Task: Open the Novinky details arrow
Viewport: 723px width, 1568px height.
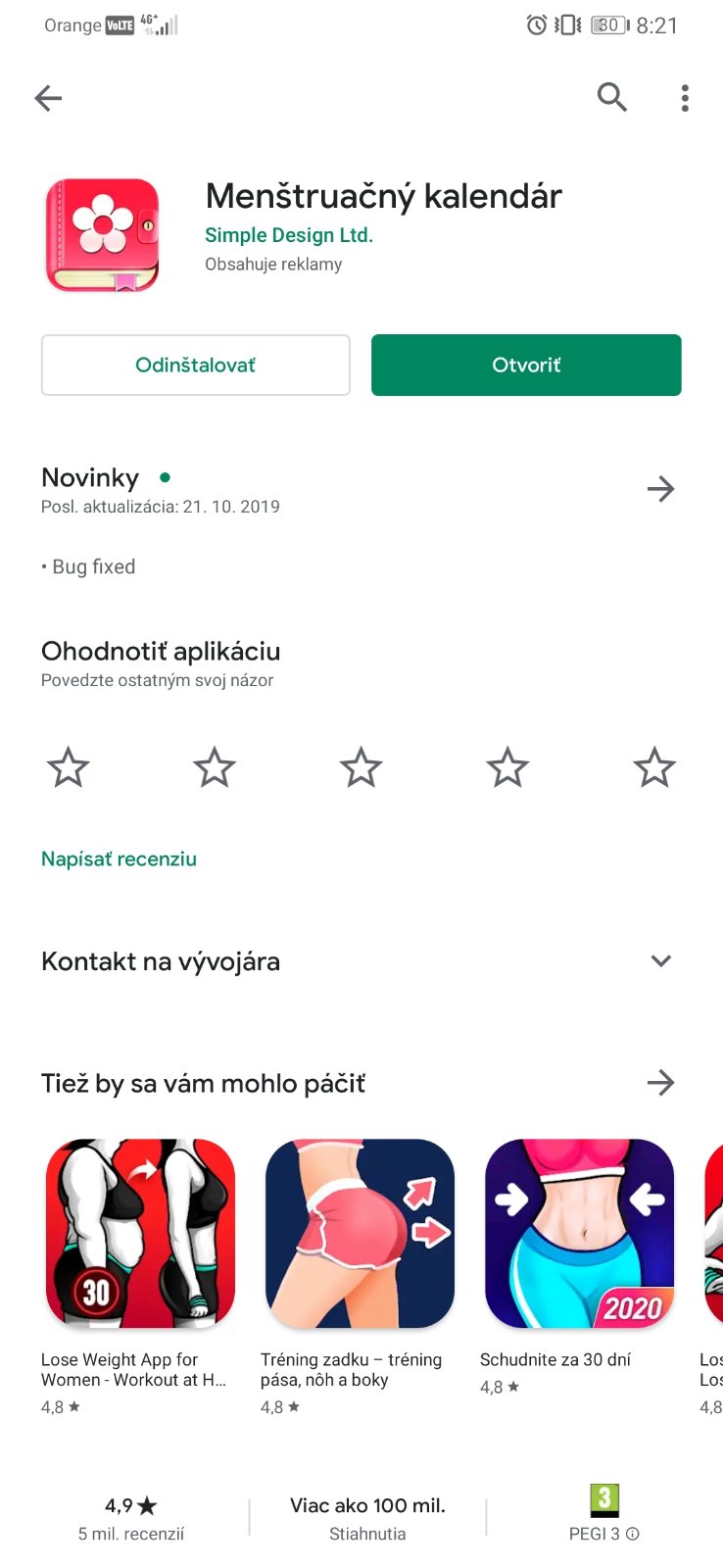Action: click(660, 489)
